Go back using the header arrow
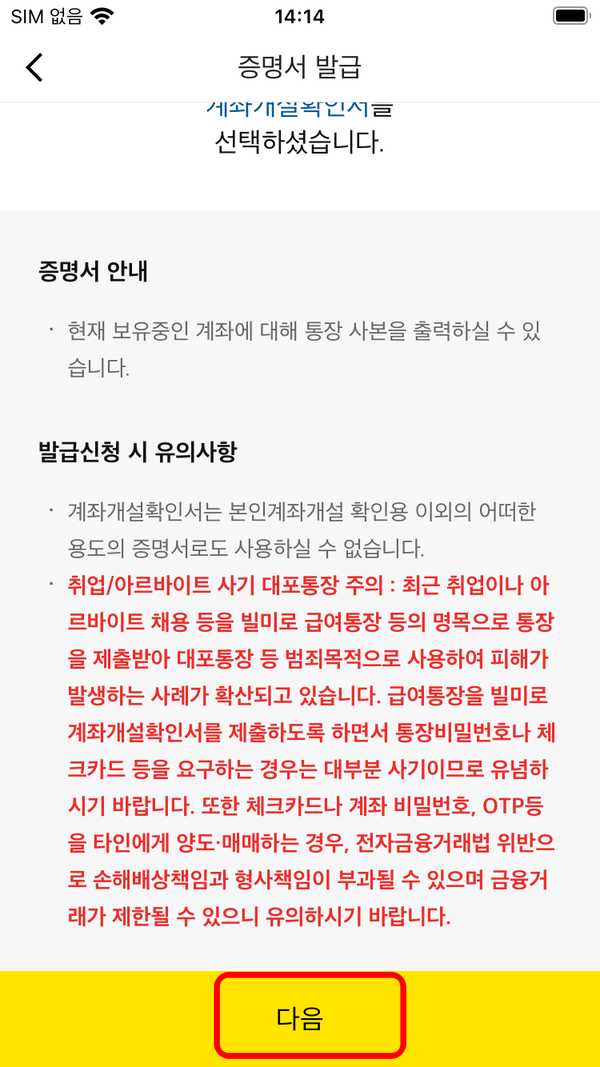The height and width of the screenshot is (1067, 600). (x=34, y=67)
